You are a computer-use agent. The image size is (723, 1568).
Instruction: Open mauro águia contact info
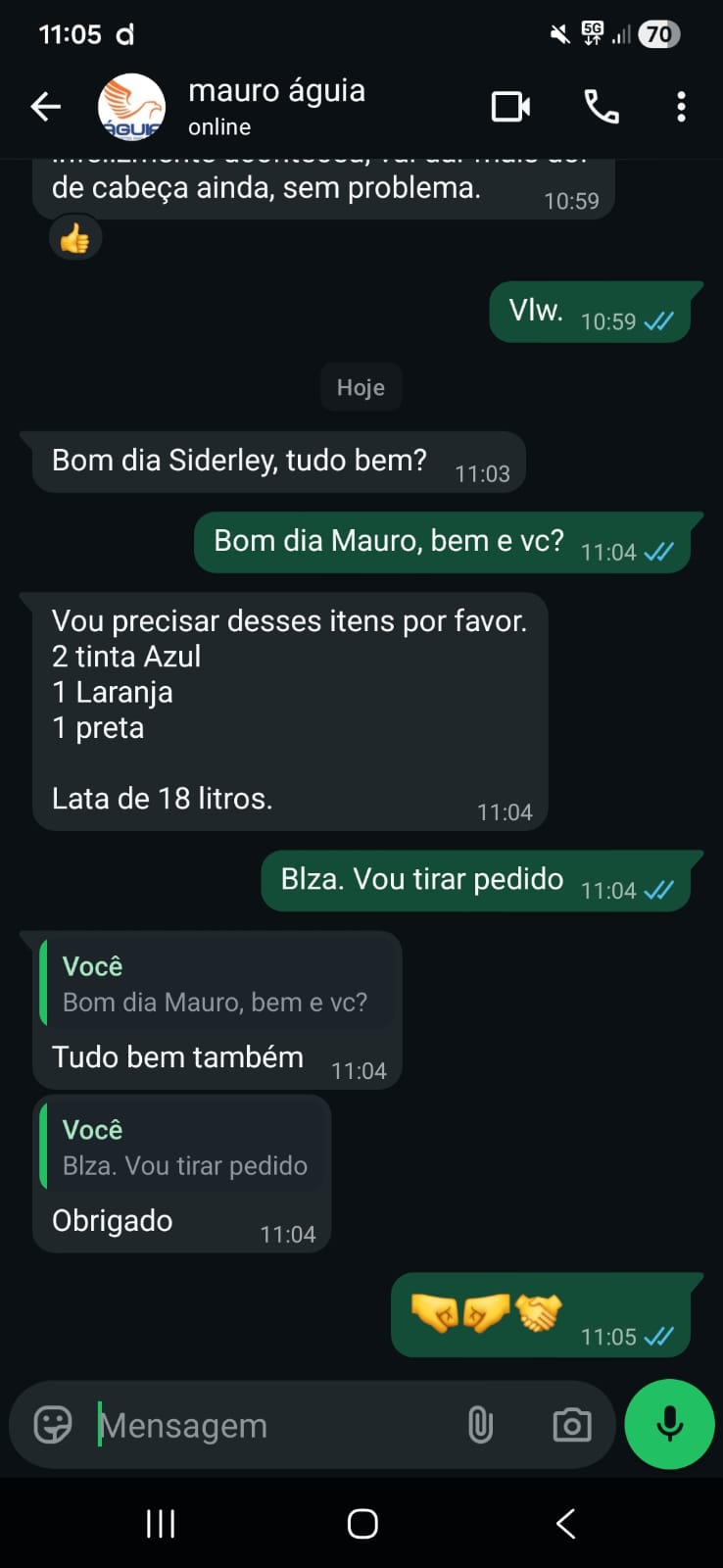276,107
